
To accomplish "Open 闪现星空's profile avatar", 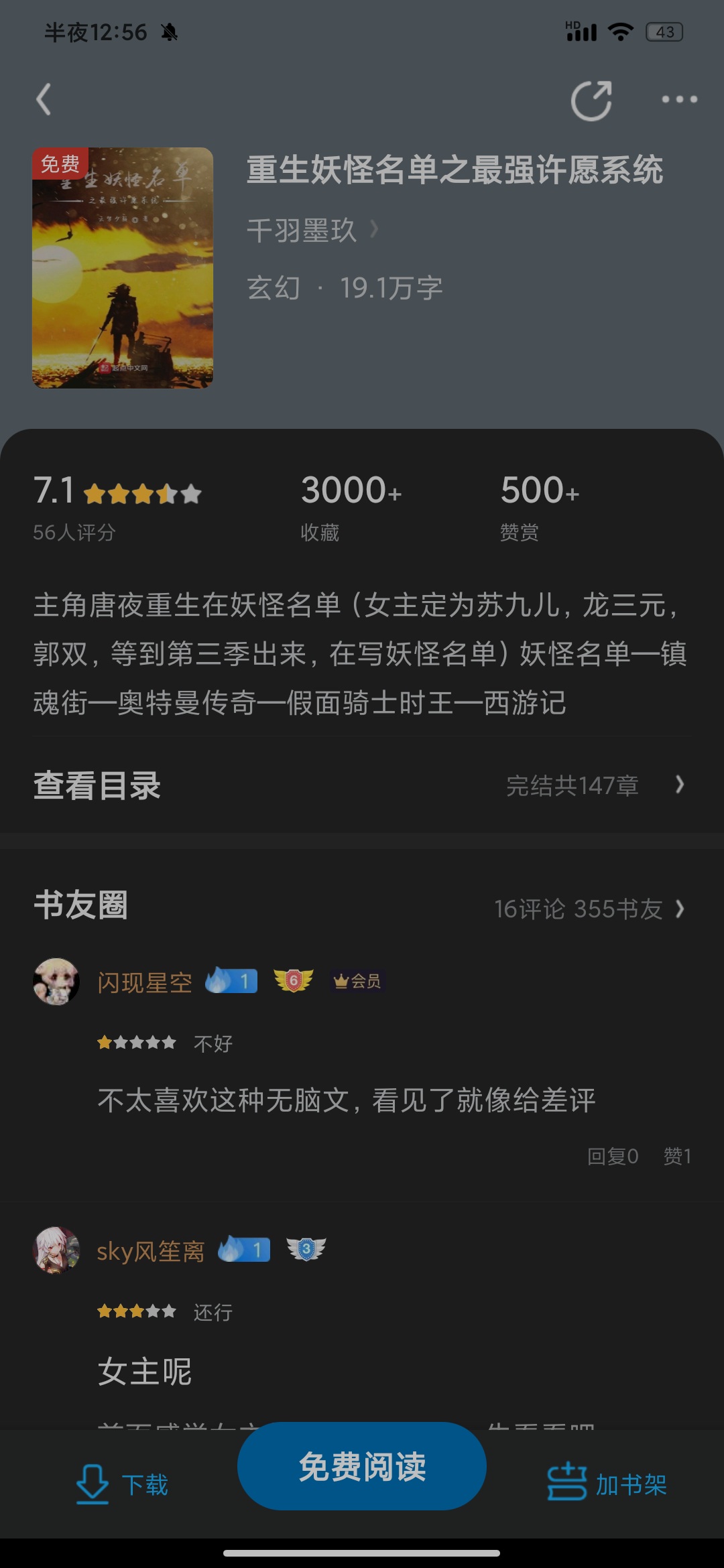I will pyautogui.click(x=56, y=982).
